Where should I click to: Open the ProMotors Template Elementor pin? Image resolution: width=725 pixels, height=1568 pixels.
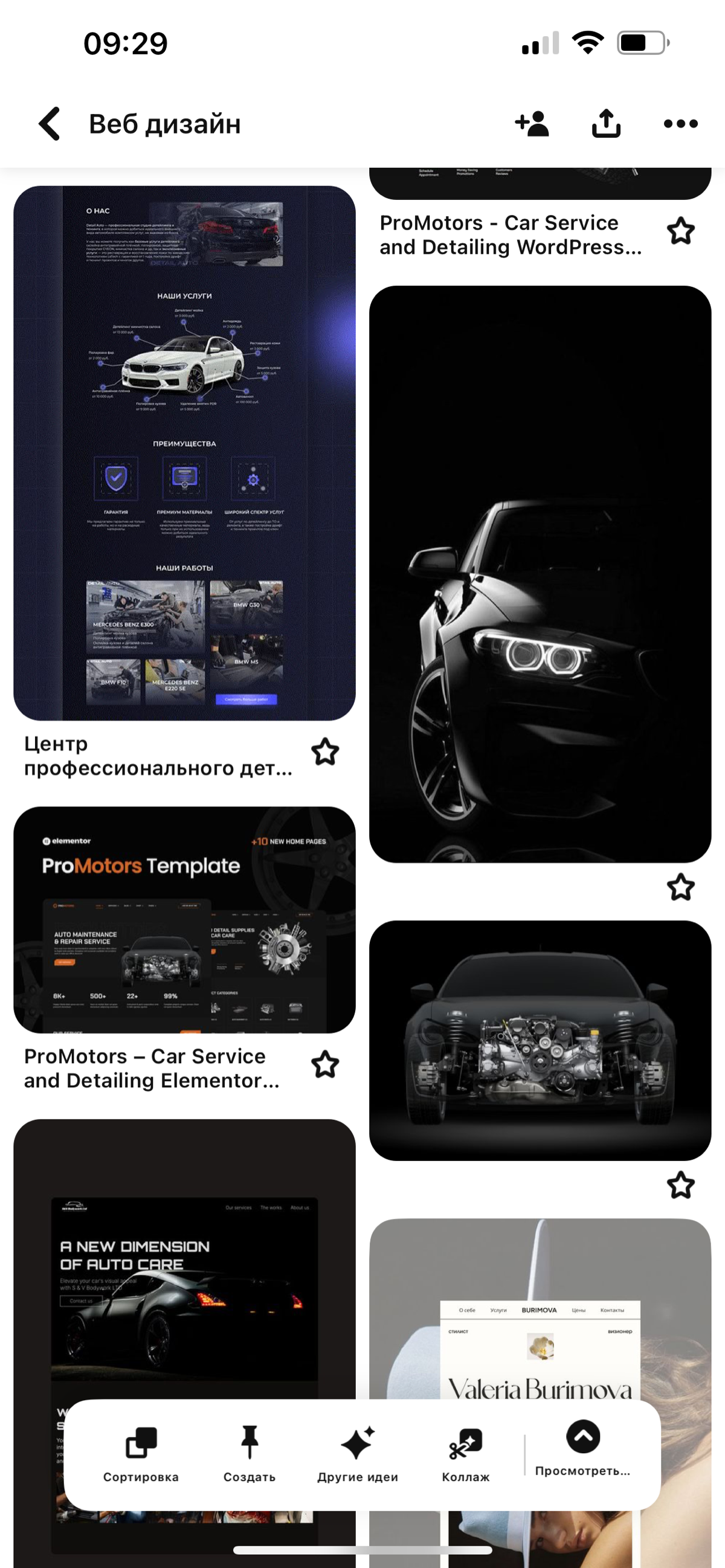click(184, 919)
